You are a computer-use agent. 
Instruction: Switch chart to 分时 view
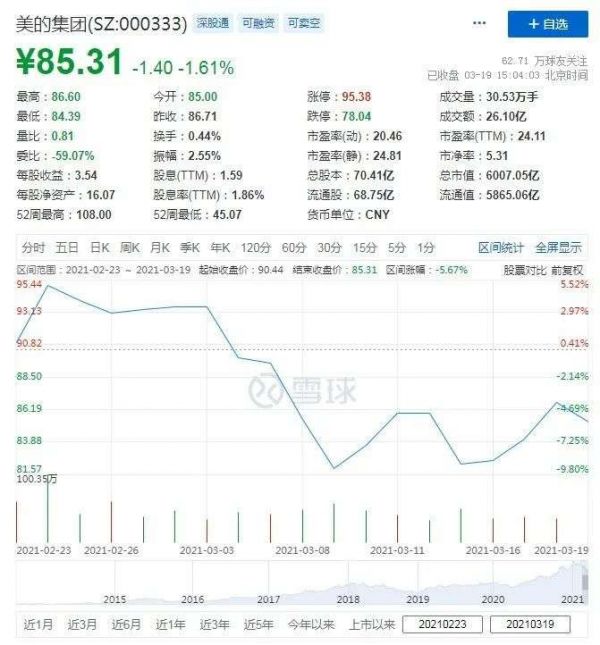[x=33, y=247]
